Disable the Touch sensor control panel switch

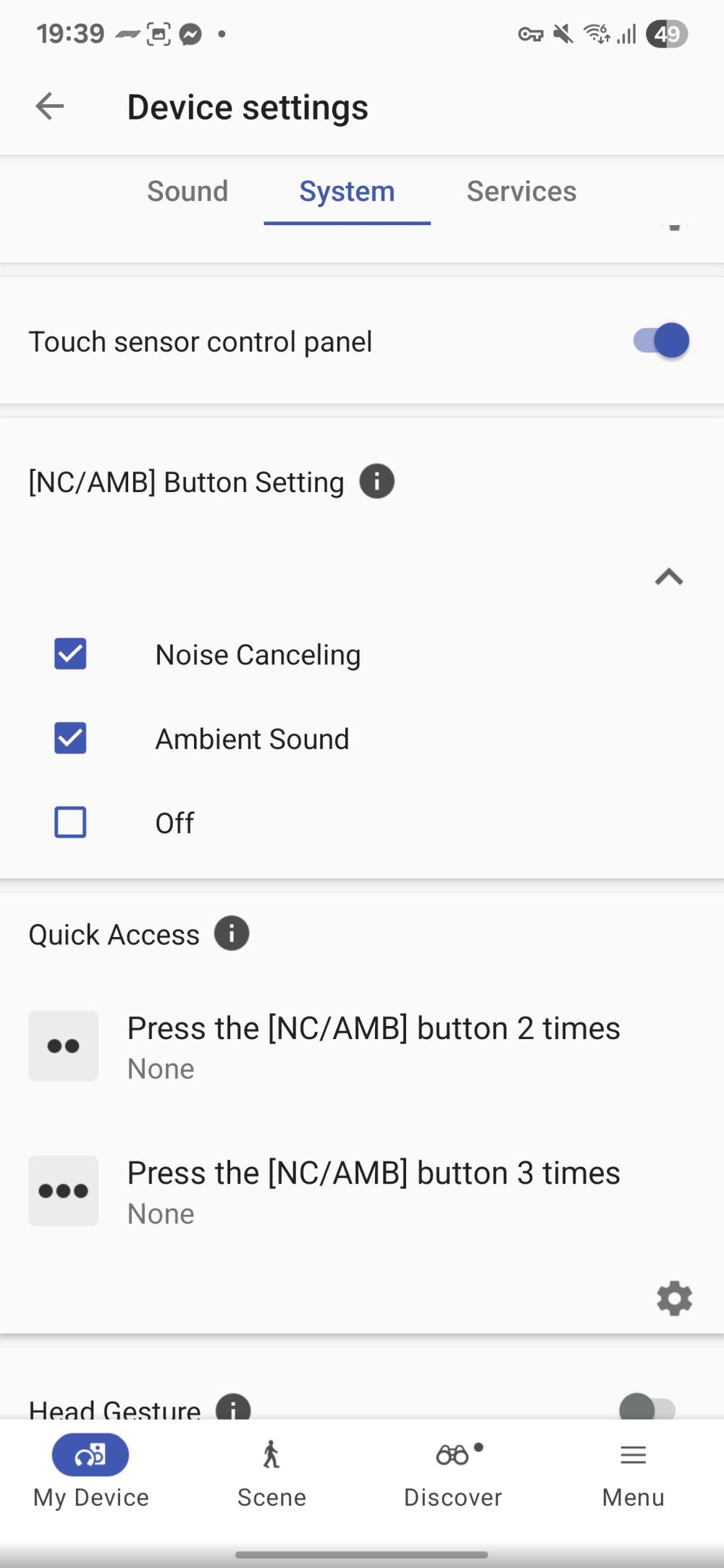661,341
